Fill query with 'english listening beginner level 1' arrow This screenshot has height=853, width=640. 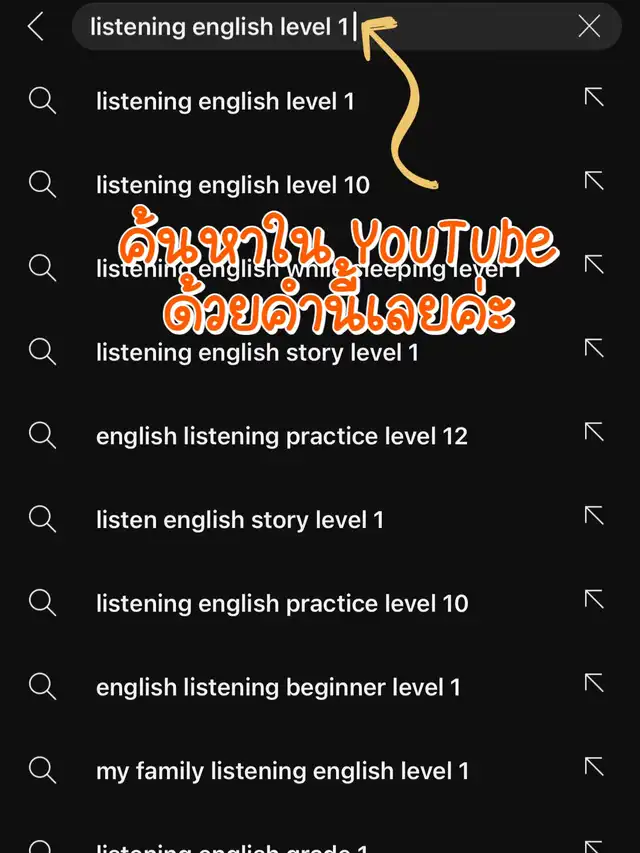pos(594,683)
